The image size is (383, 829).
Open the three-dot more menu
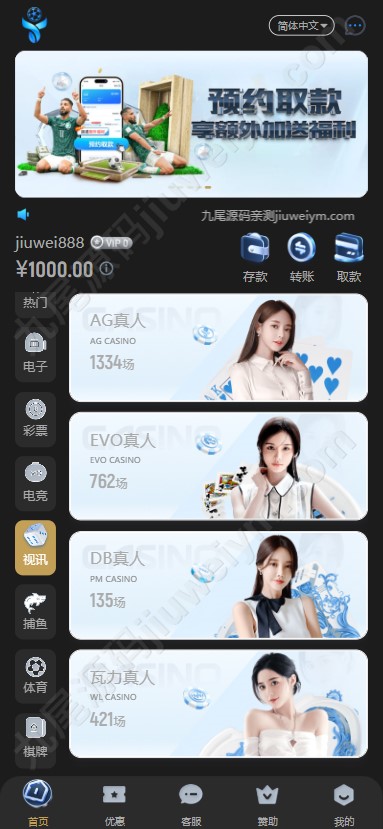tap(355, 25)
